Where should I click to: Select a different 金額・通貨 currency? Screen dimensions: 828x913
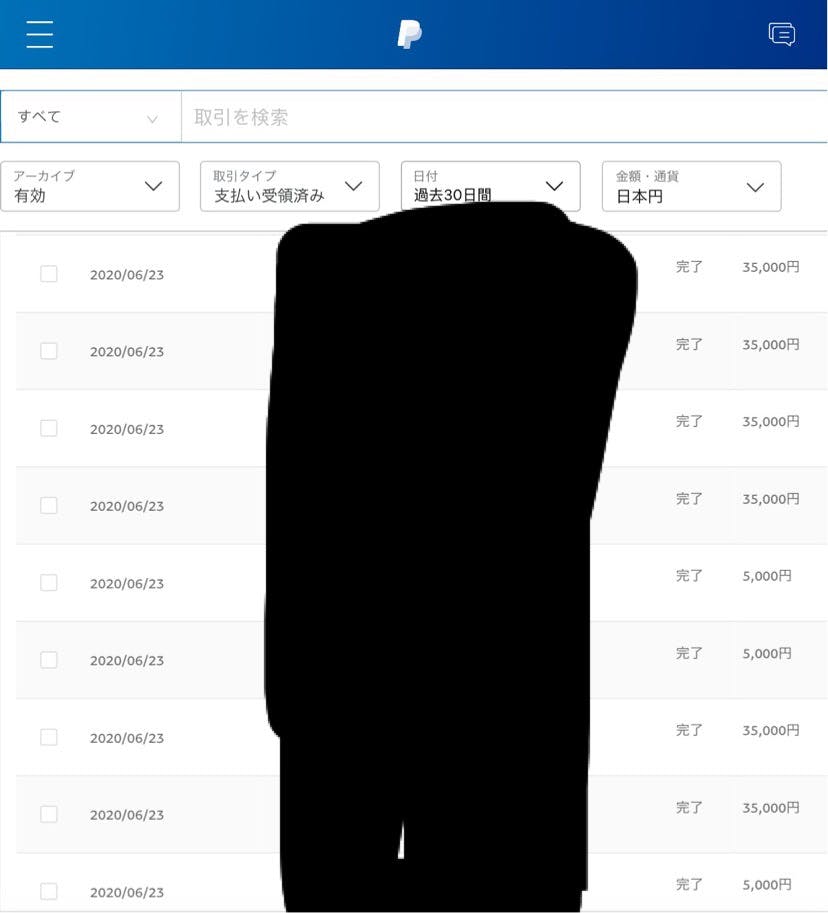click(x=691, y=186)
